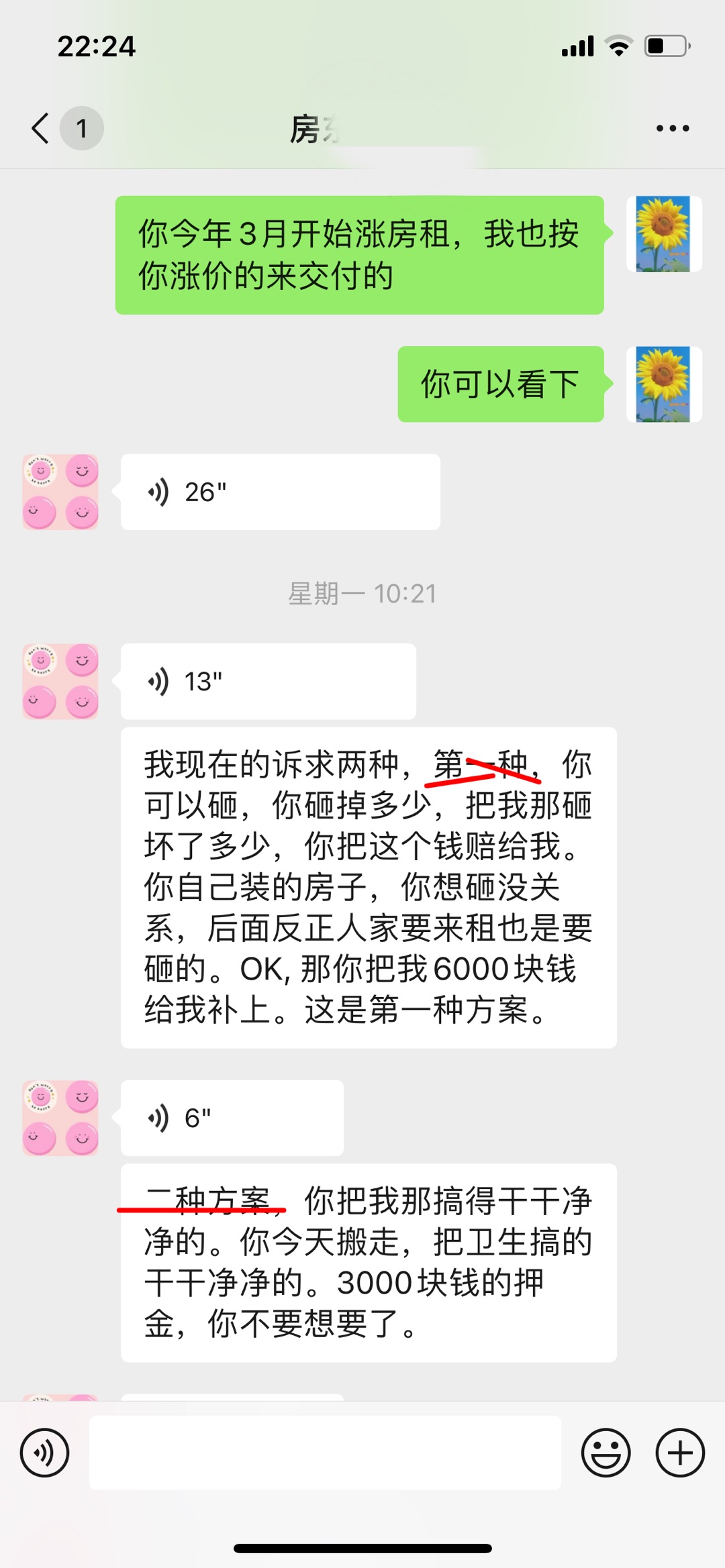Play the 26-second voice message
Screen dimensions: 725x1568
[x=279, y=491]
